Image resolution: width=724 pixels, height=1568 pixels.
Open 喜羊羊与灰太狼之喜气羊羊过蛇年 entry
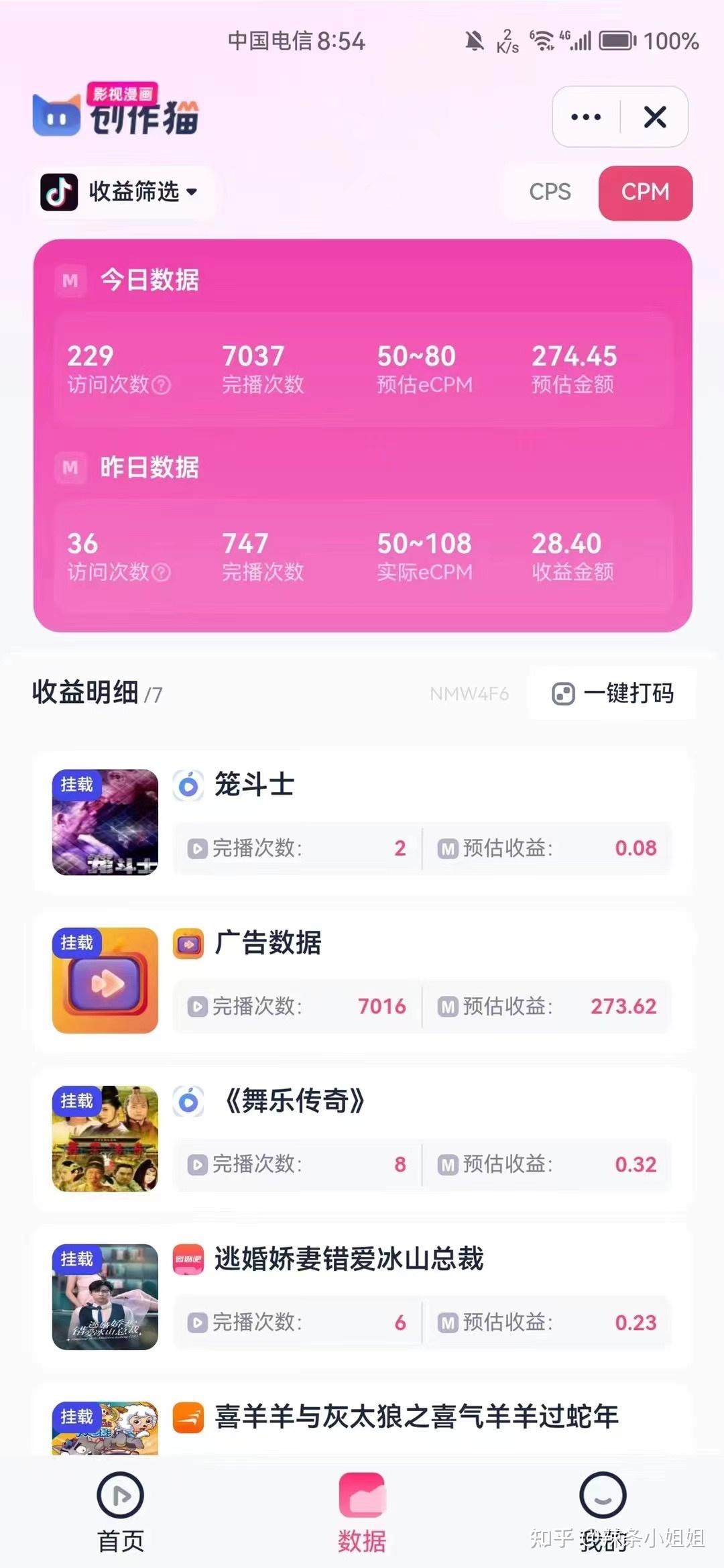416,1416
